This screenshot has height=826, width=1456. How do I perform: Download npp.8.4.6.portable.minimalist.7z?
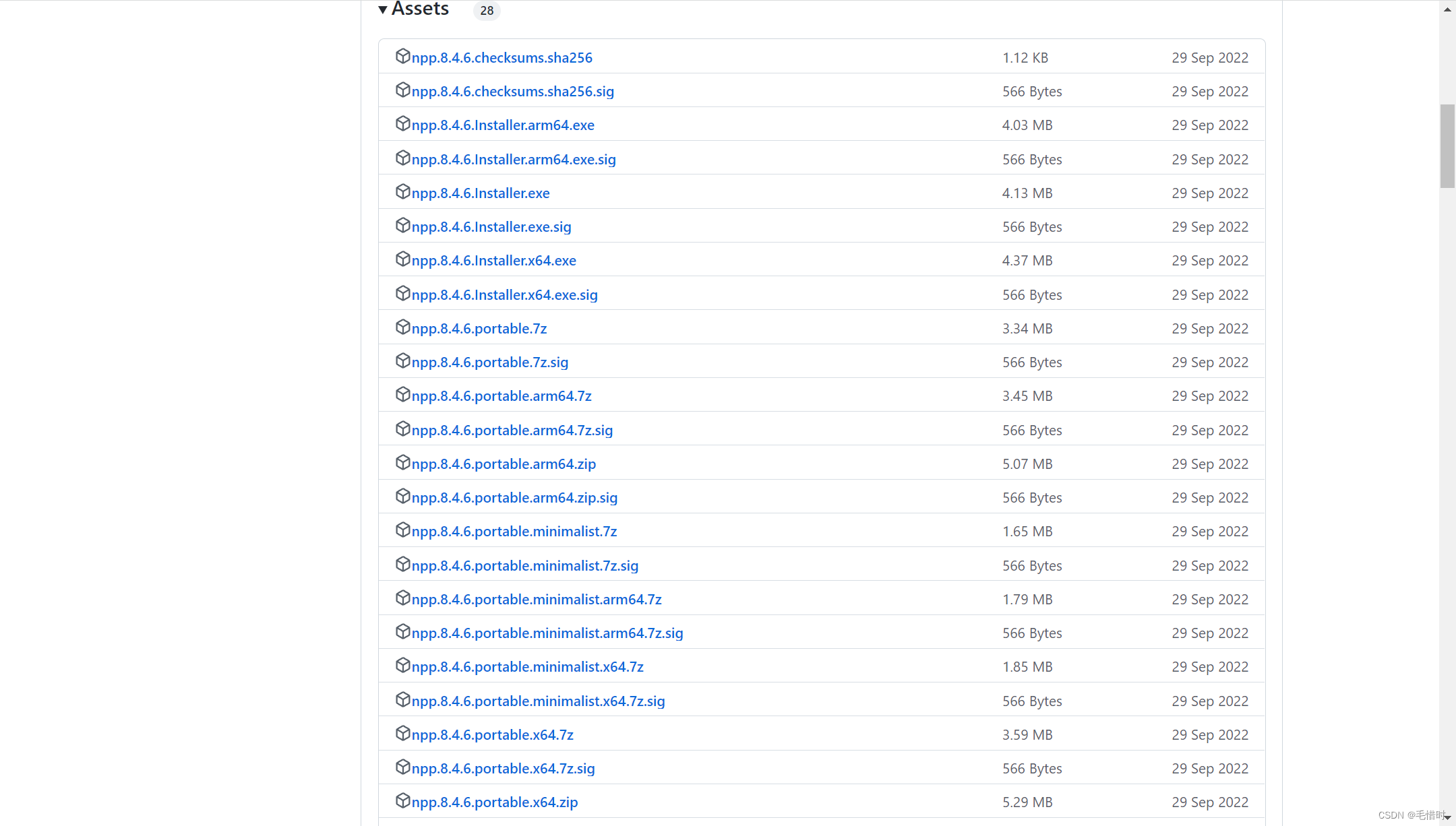tap(514, 532)
